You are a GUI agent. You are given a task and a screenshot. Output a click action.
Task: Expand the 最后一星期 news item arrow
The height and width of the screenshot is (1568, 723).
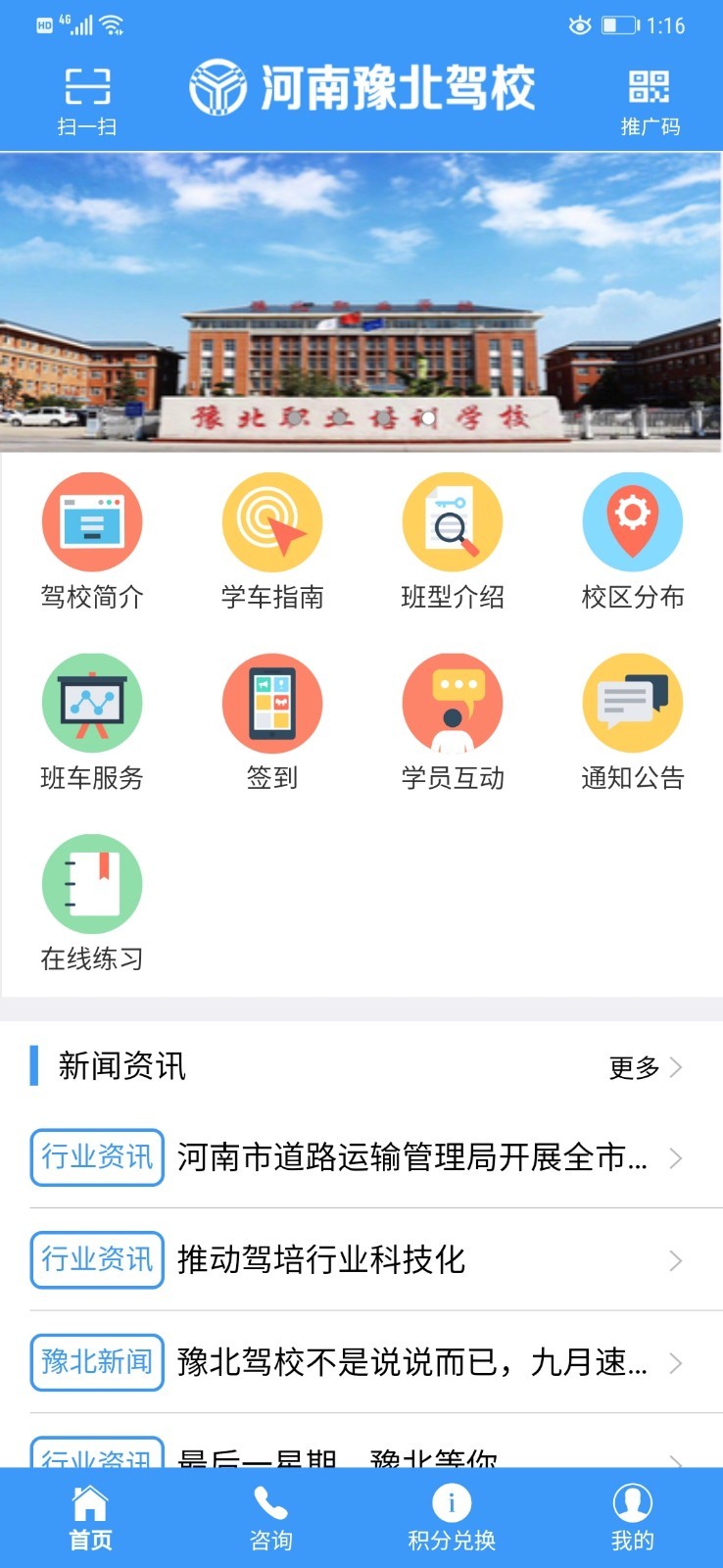click(676, 1457)
